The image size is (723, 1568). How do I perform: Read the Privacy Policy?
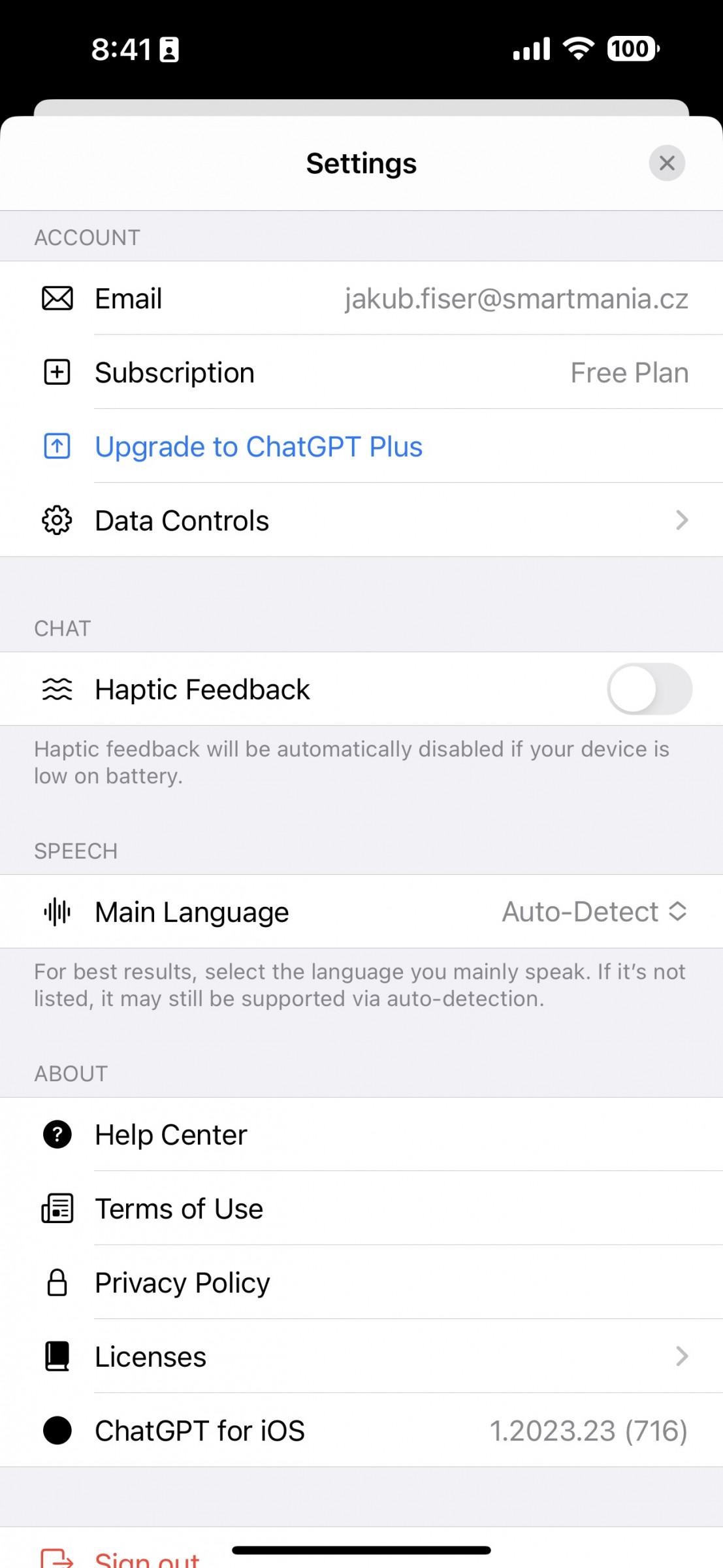click(x=182, y=1283)
